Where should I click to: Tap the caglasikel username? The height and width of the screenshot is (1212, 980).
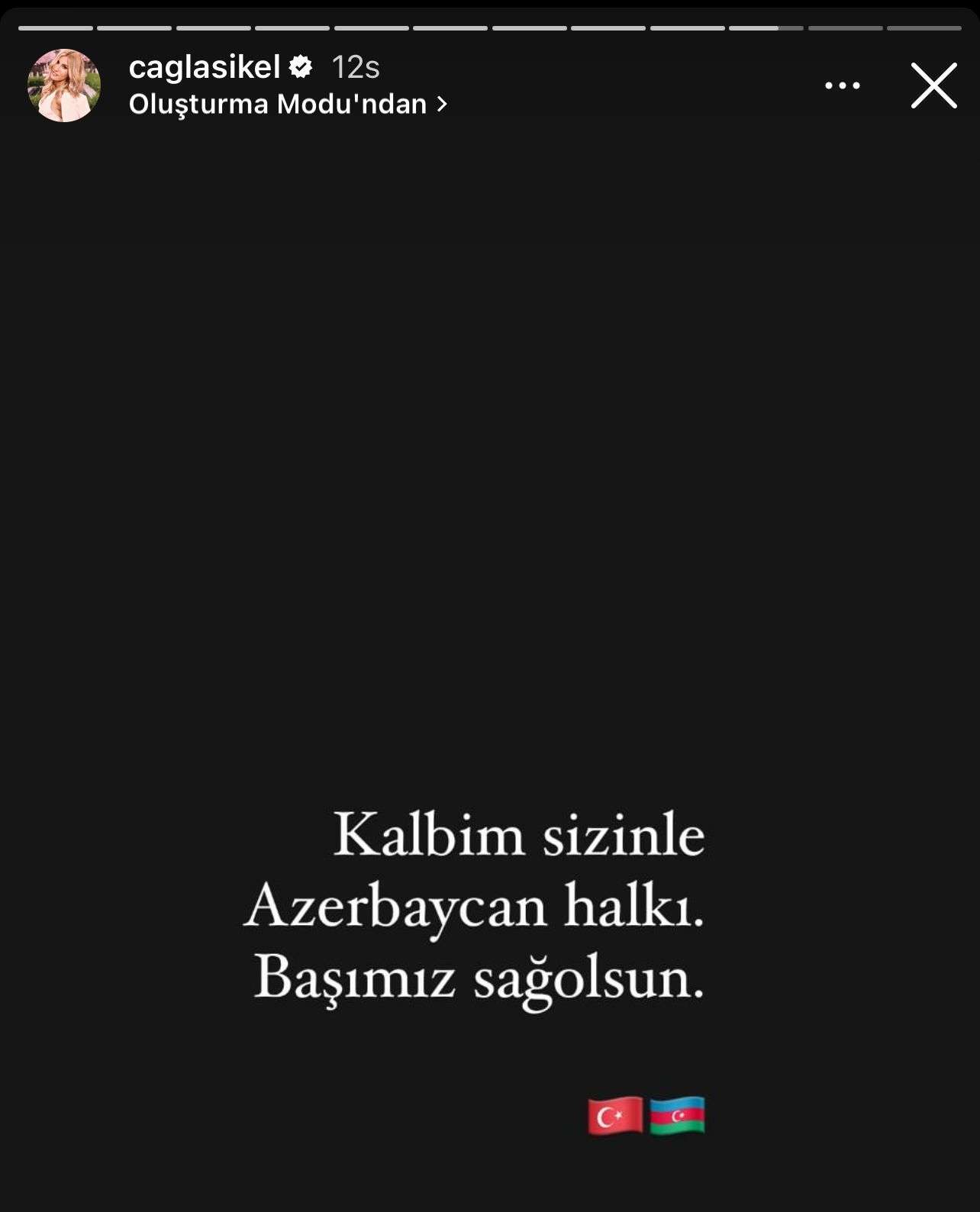coord(205,67)
